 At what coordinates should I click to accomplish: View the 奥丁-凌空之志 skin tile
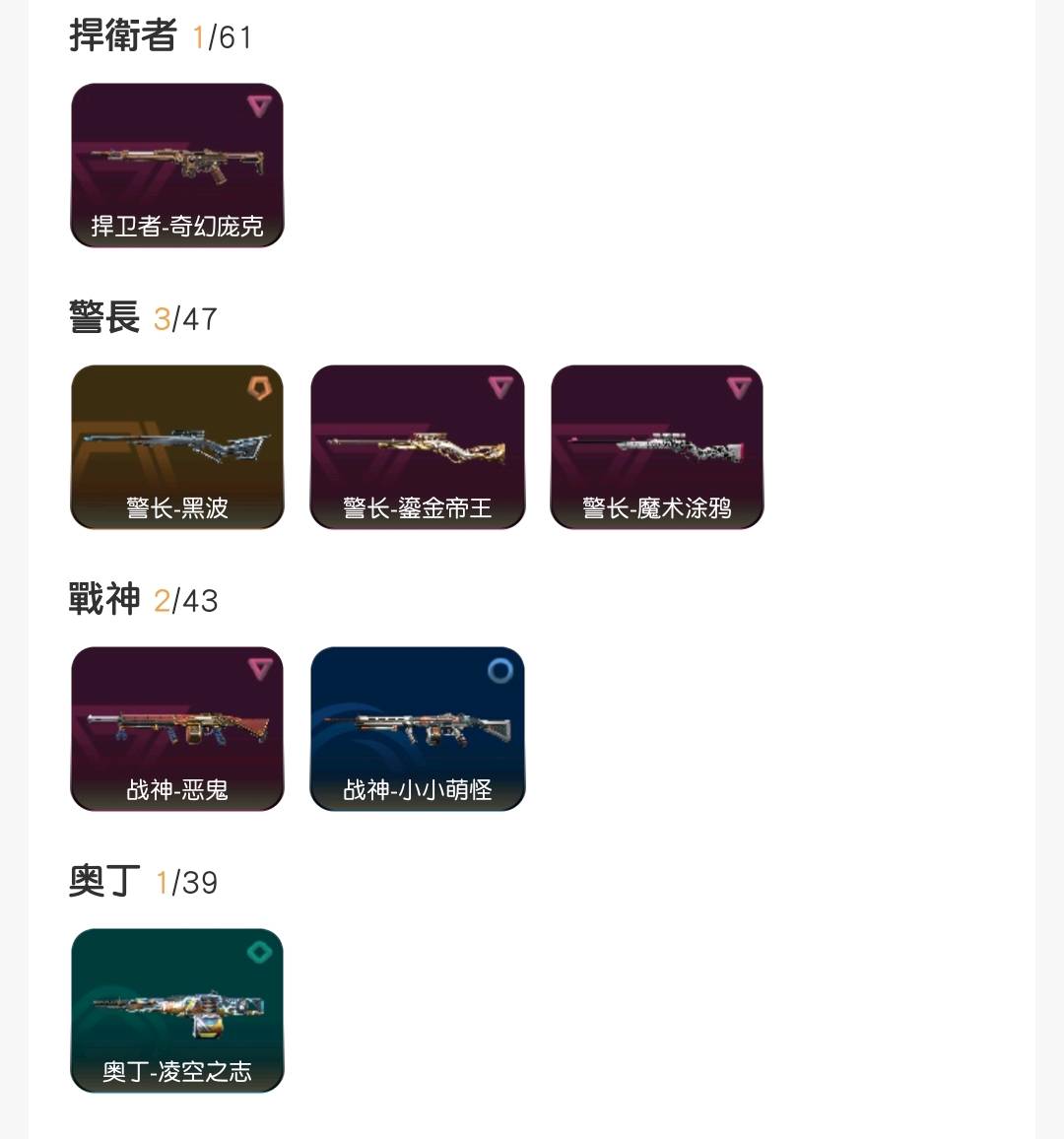pyautogui.click(x=177, y=1011)
